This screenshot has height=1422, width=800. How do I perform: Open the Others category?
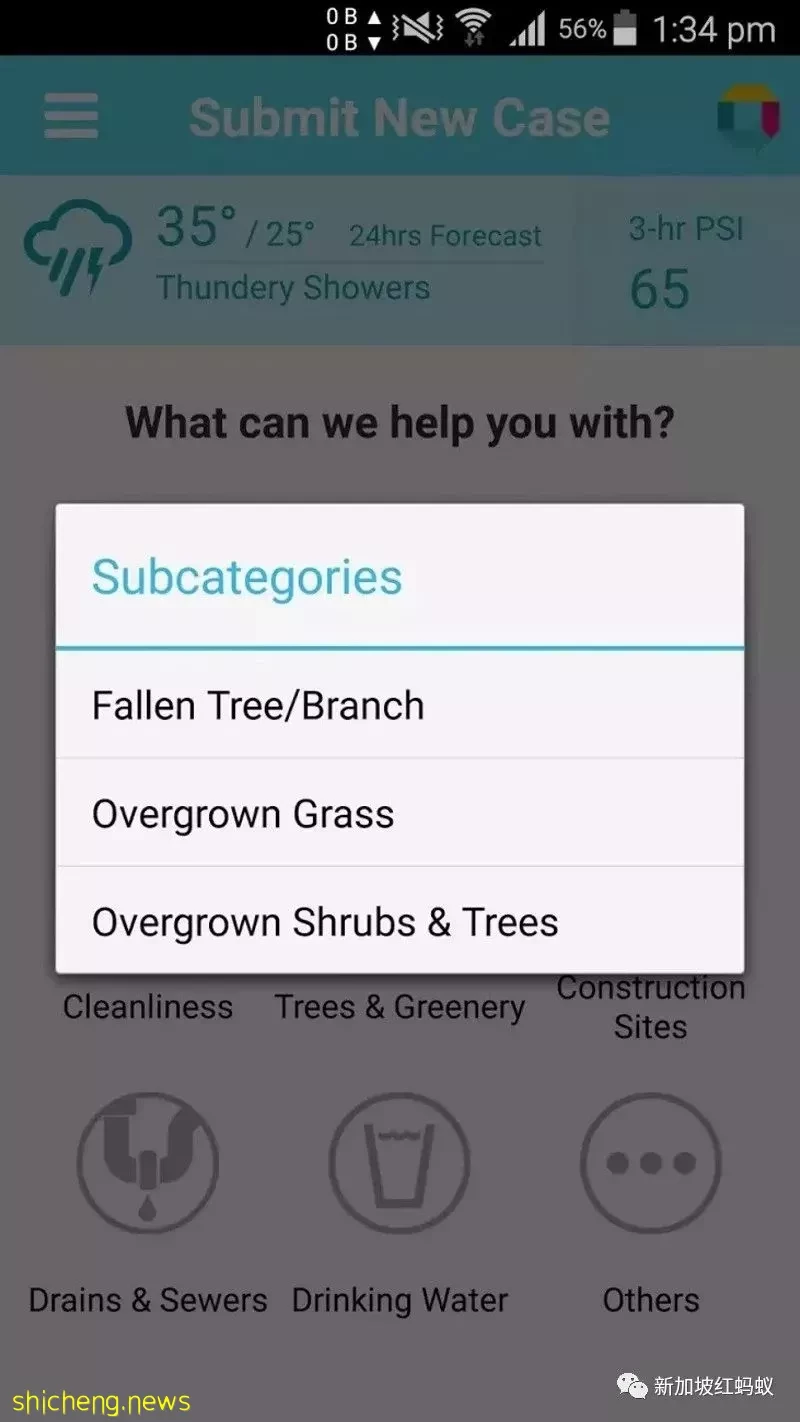(650, 1165)
